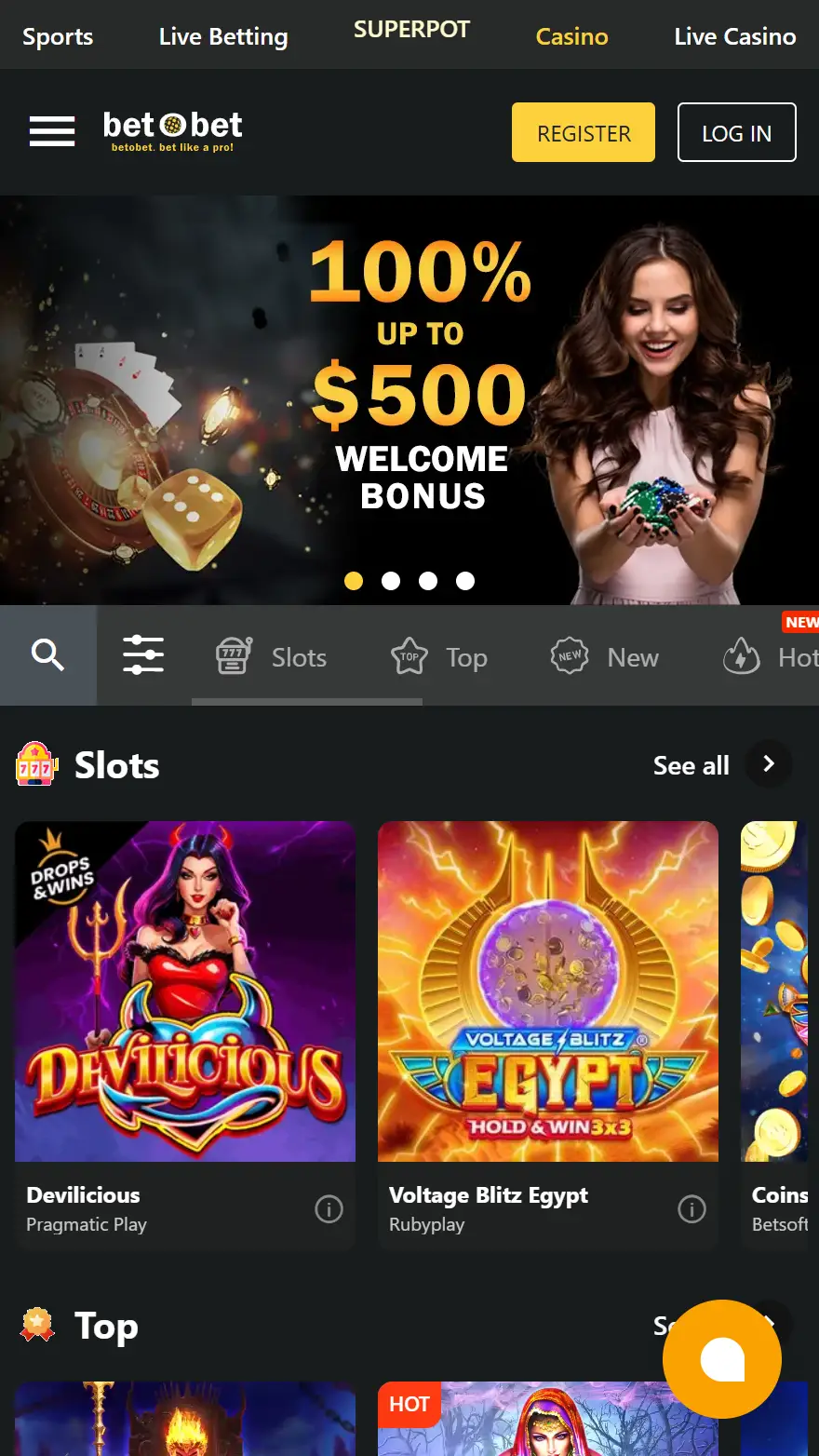Open the Devilicious game thumbnail
This screenshot has width=819, height=1456.
click(184, 991)
